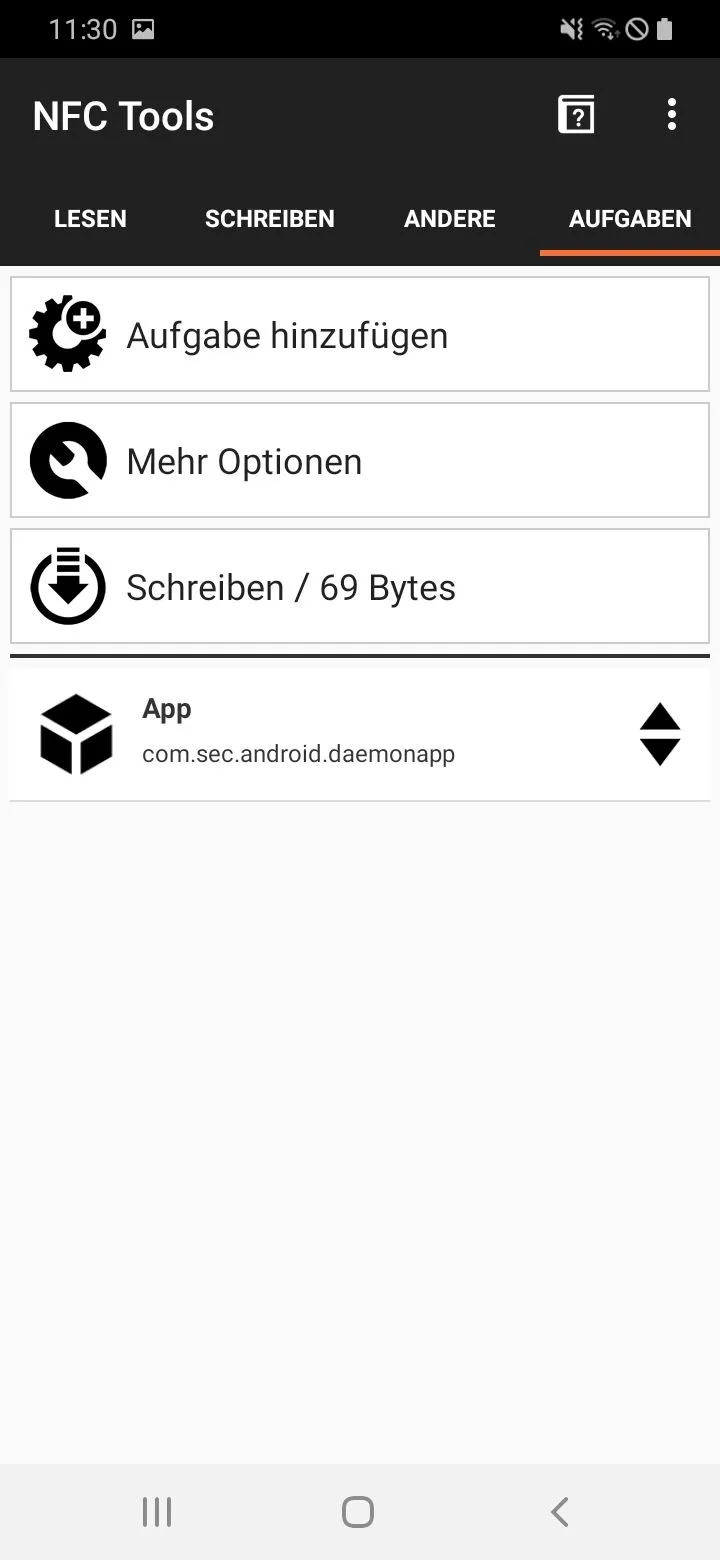
Task: Tap Aufgabe hinzufügen
Action: point(360,334)
